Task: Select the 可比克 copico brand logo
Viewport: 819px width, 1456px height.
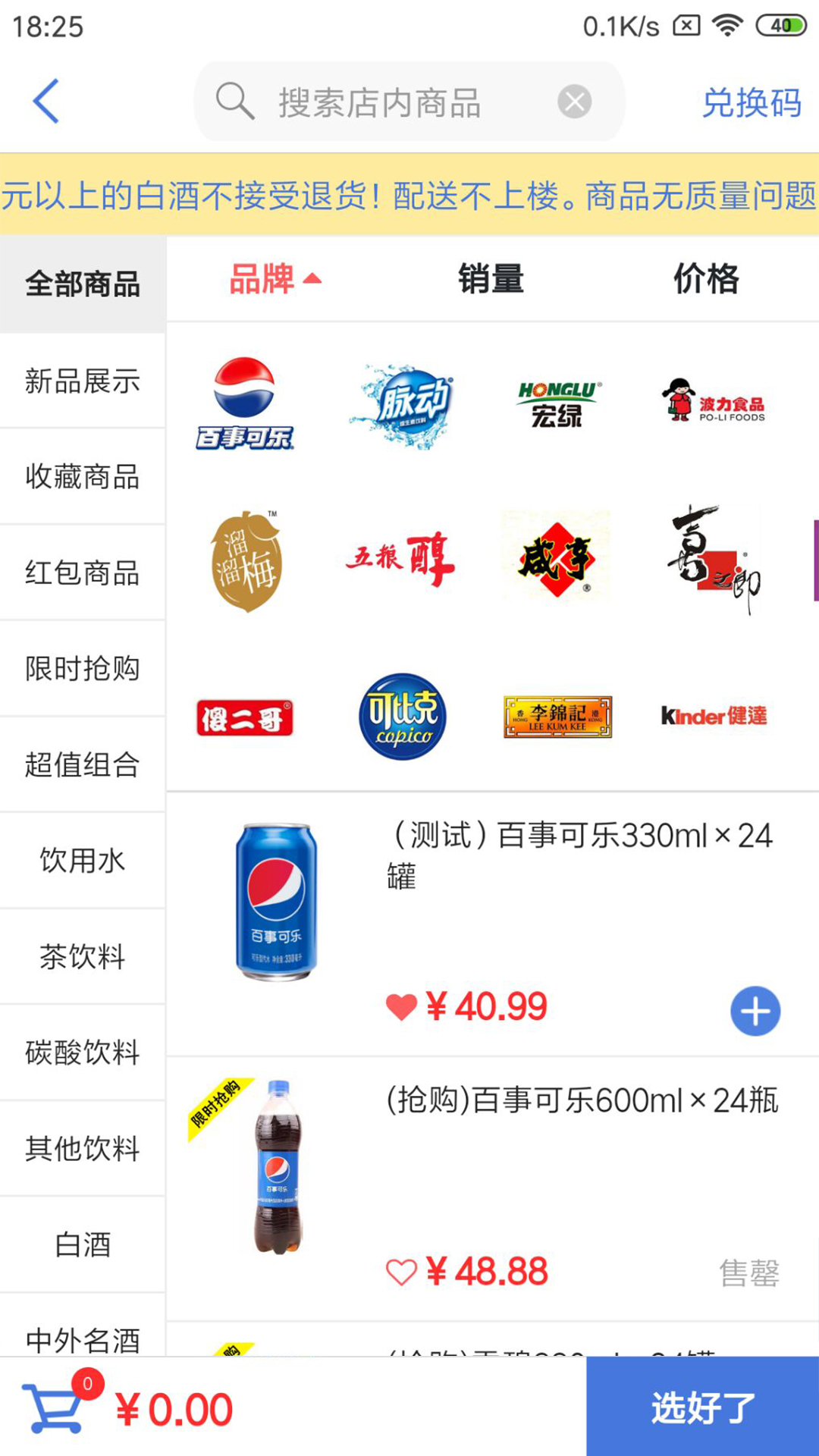Action: 400,717
